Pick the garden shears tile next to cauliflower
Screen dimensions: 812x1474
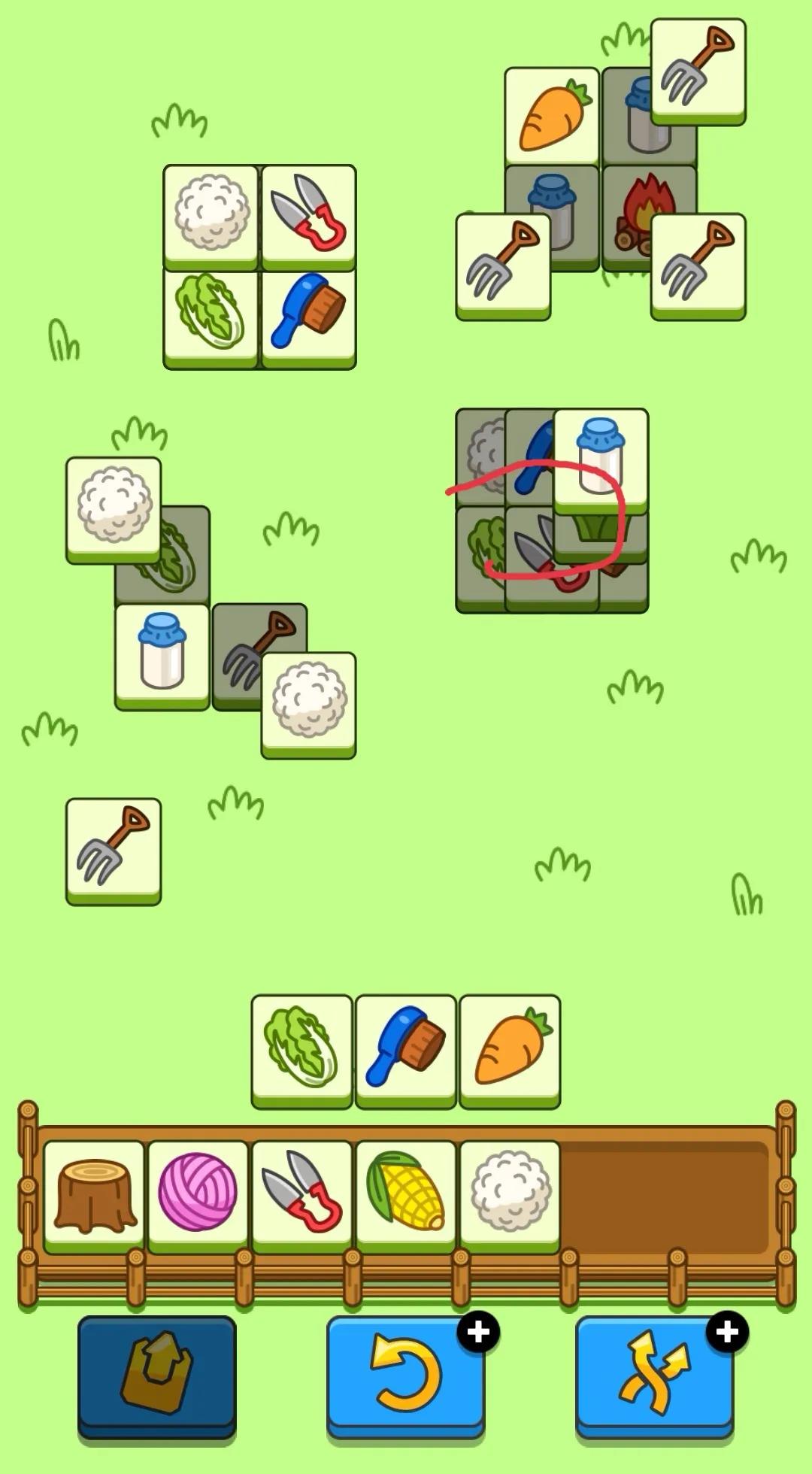coord(308,214)
